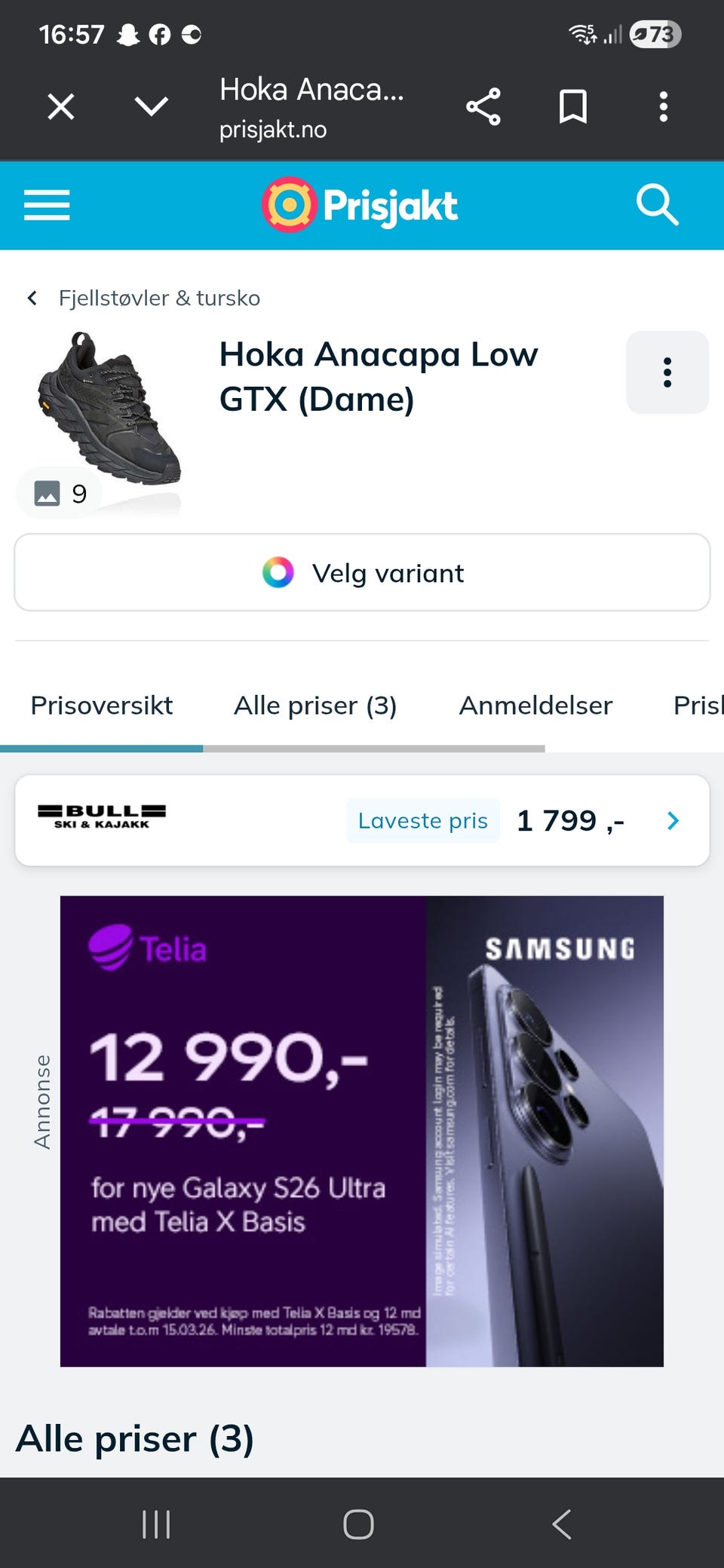Collapse the browser tab with the down chevron
The image size is (724, 1568).
point(150,107)
